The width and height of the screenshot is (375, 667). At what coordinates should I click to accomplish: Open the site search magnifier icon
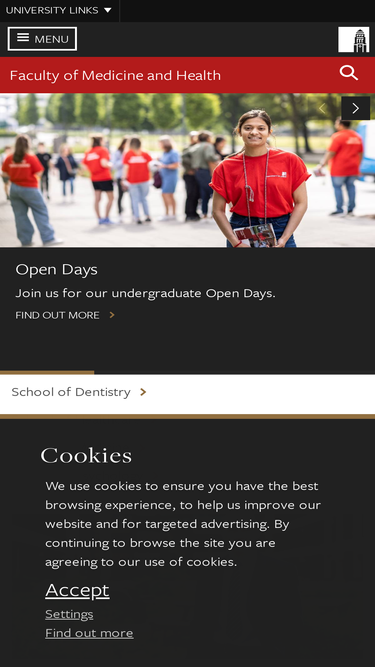[349, 73]
